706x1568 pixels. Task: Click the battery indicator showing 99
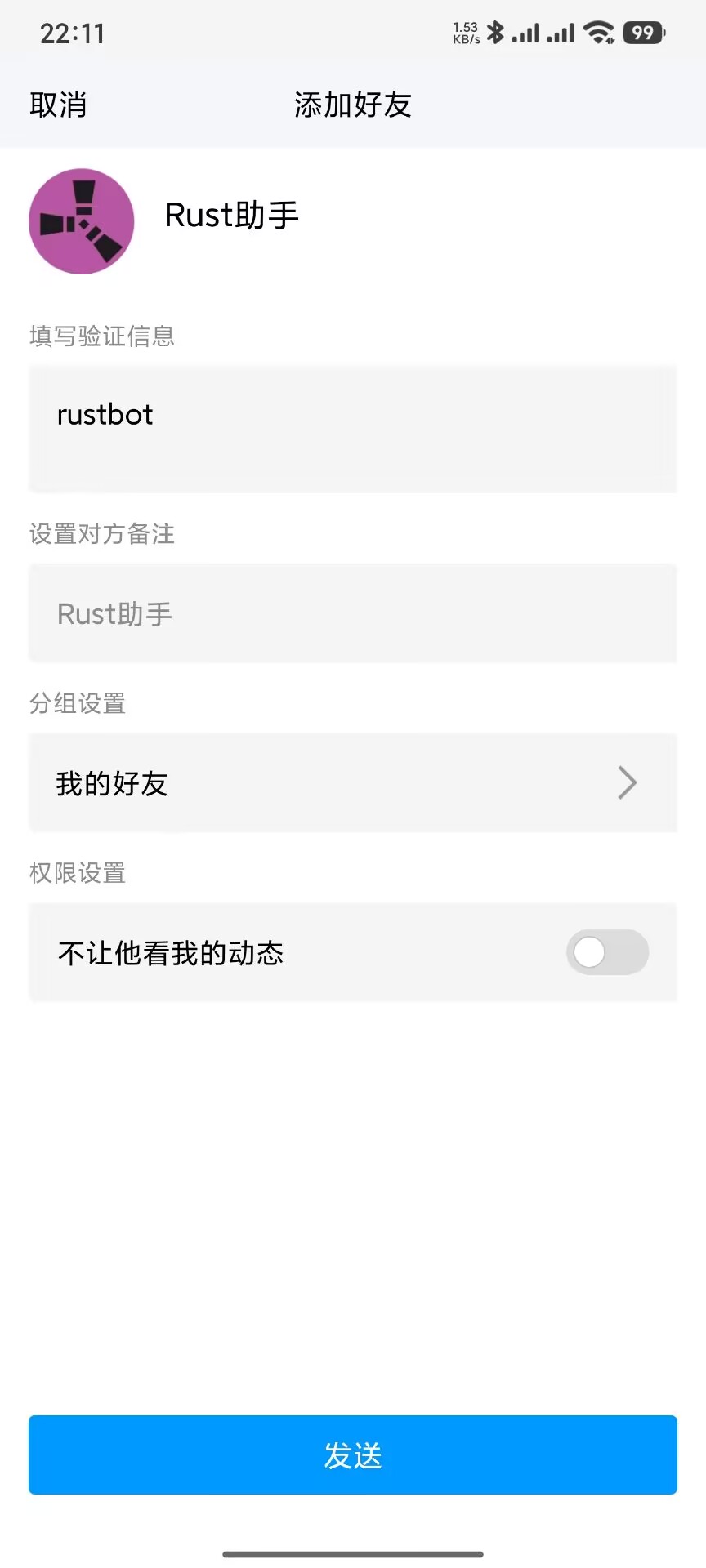click(x=645, y=33)
